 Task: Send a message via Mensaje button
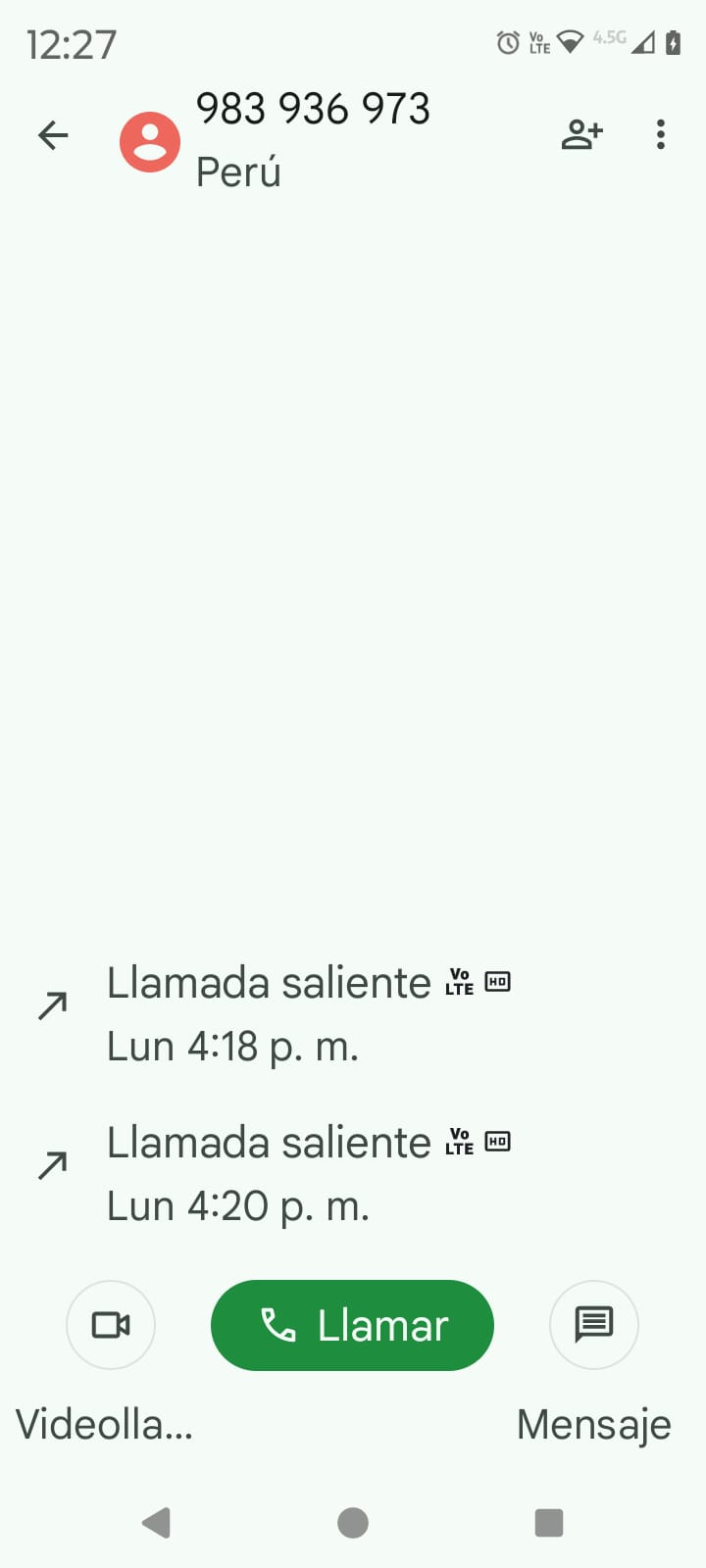[594, 1325]
